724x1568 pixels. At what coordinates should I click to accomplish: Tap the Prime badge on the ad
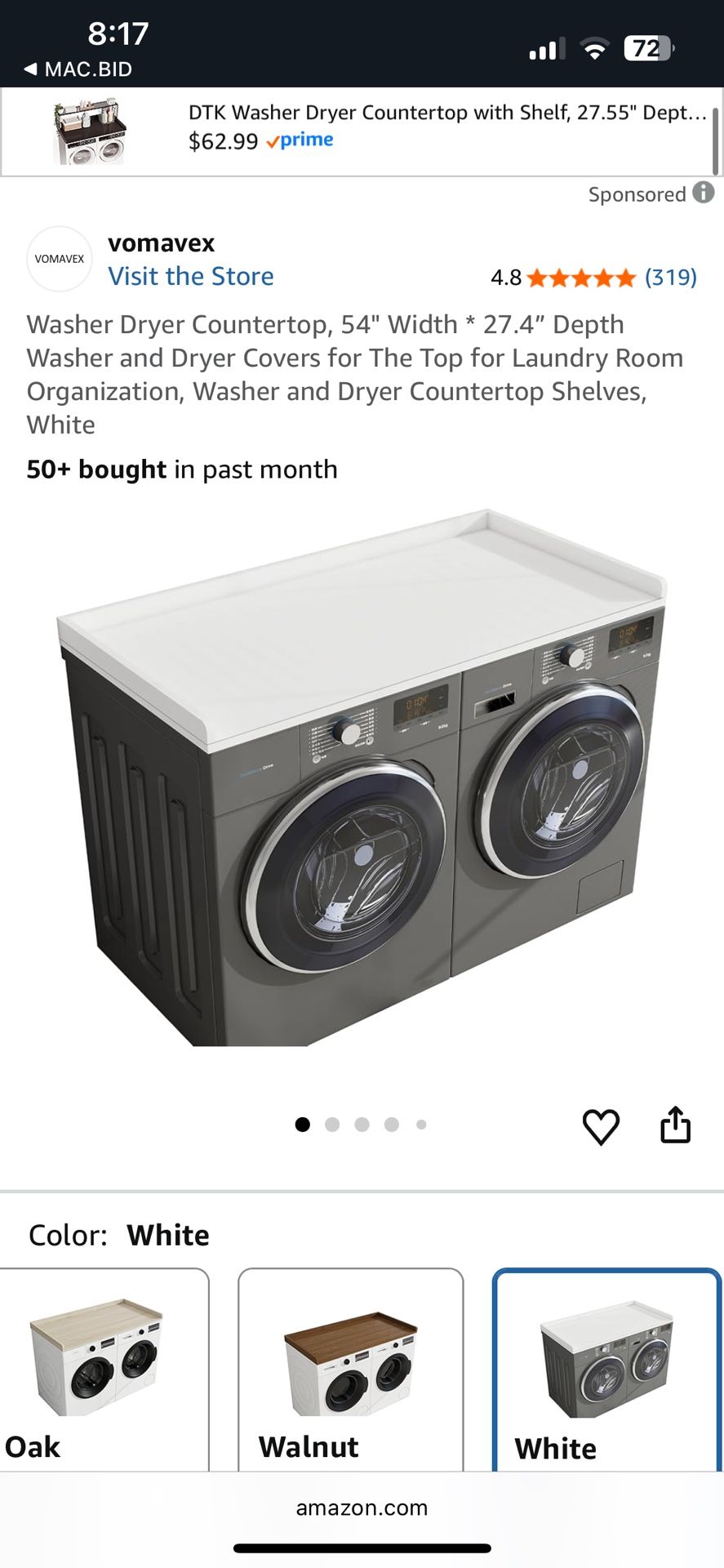pyautogui.click(x=299, y=140)
